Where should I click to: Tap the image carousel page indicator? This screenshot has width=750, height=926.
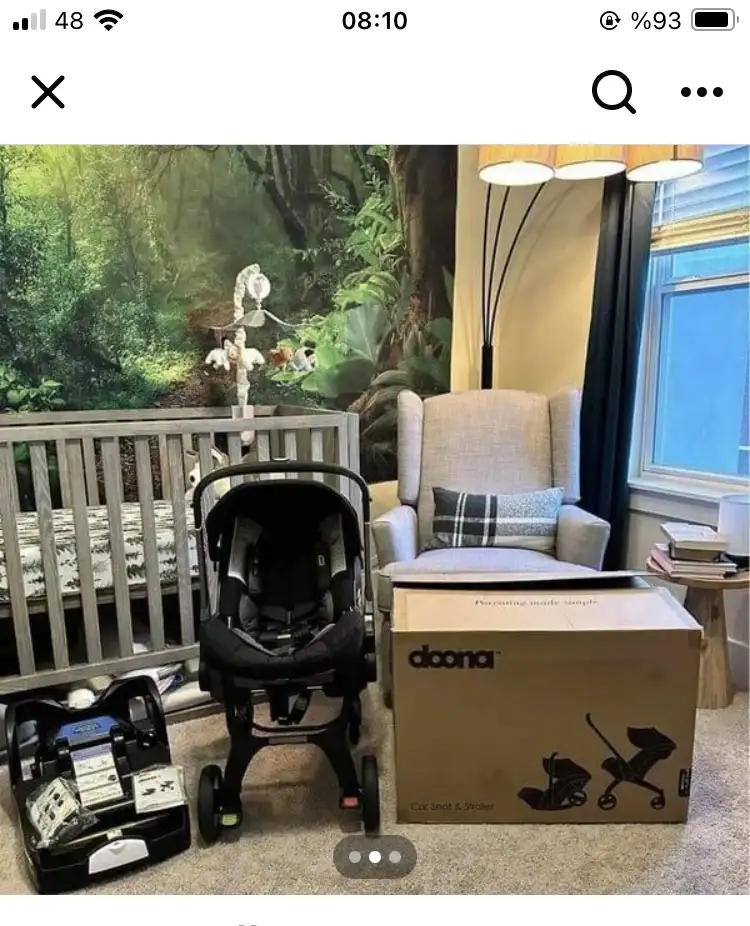coord(374,857)
